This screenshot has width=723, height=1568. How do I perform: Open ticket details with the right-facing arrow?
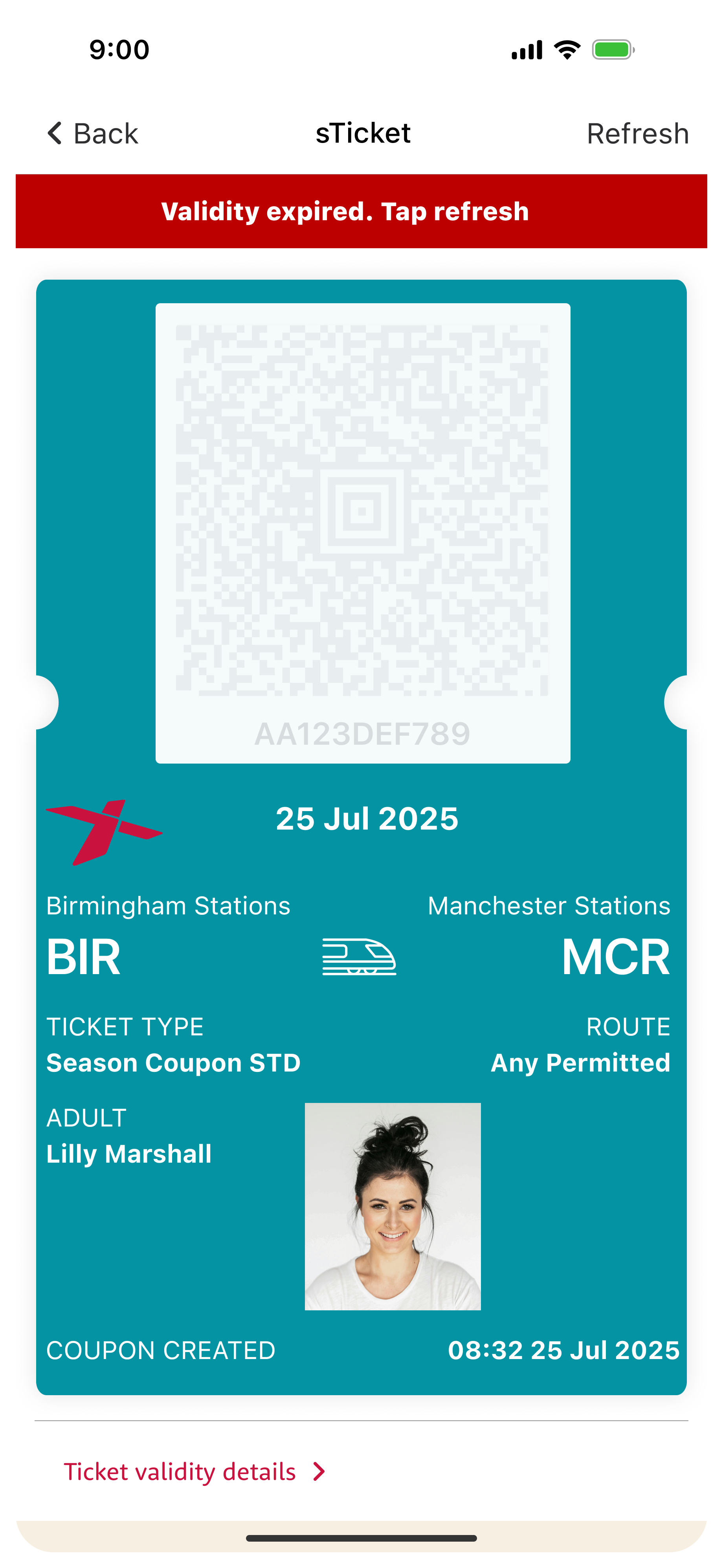point(318,1472)
